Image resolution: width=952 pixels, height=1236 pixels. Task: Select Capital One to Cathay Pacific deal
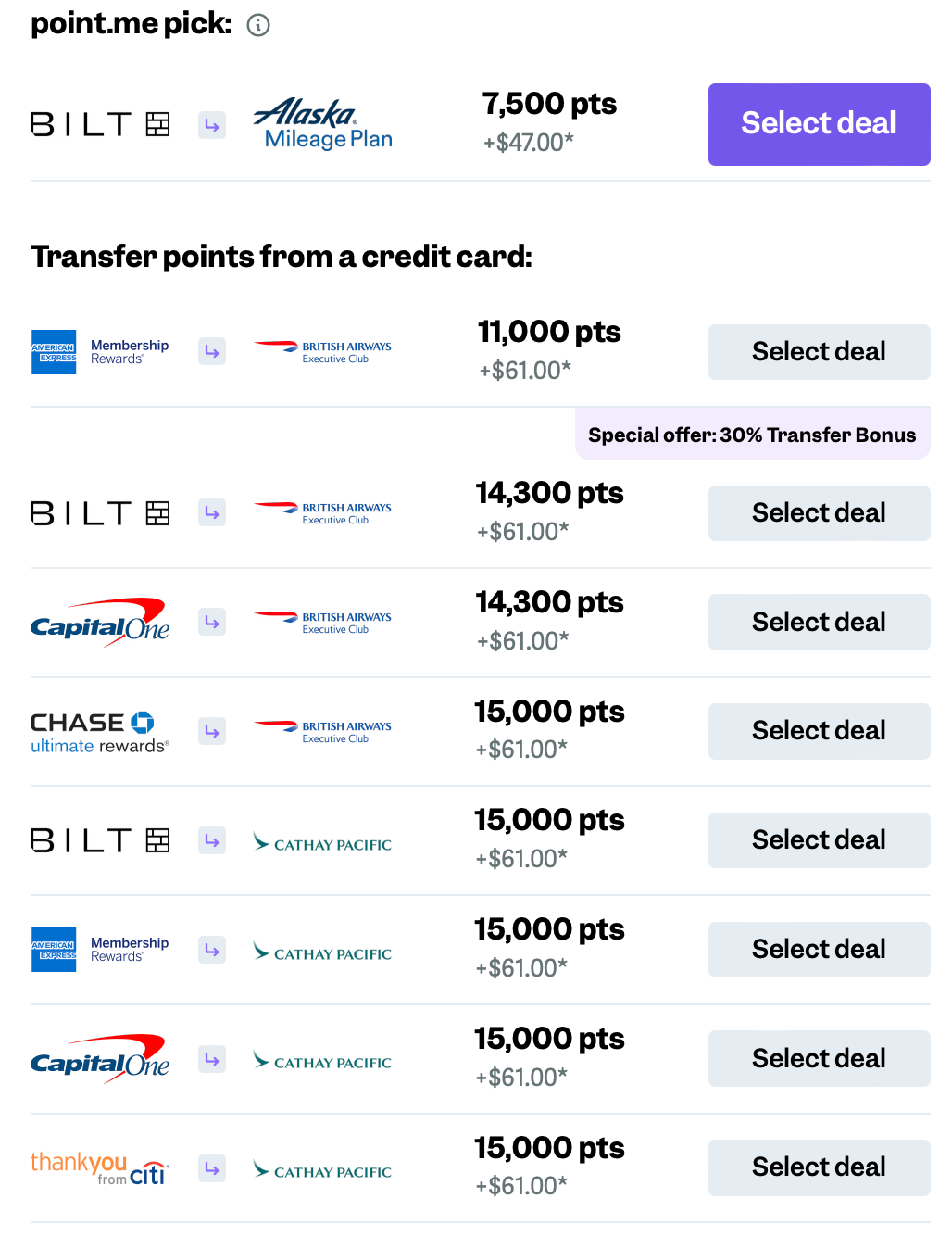coord(819,1058)
